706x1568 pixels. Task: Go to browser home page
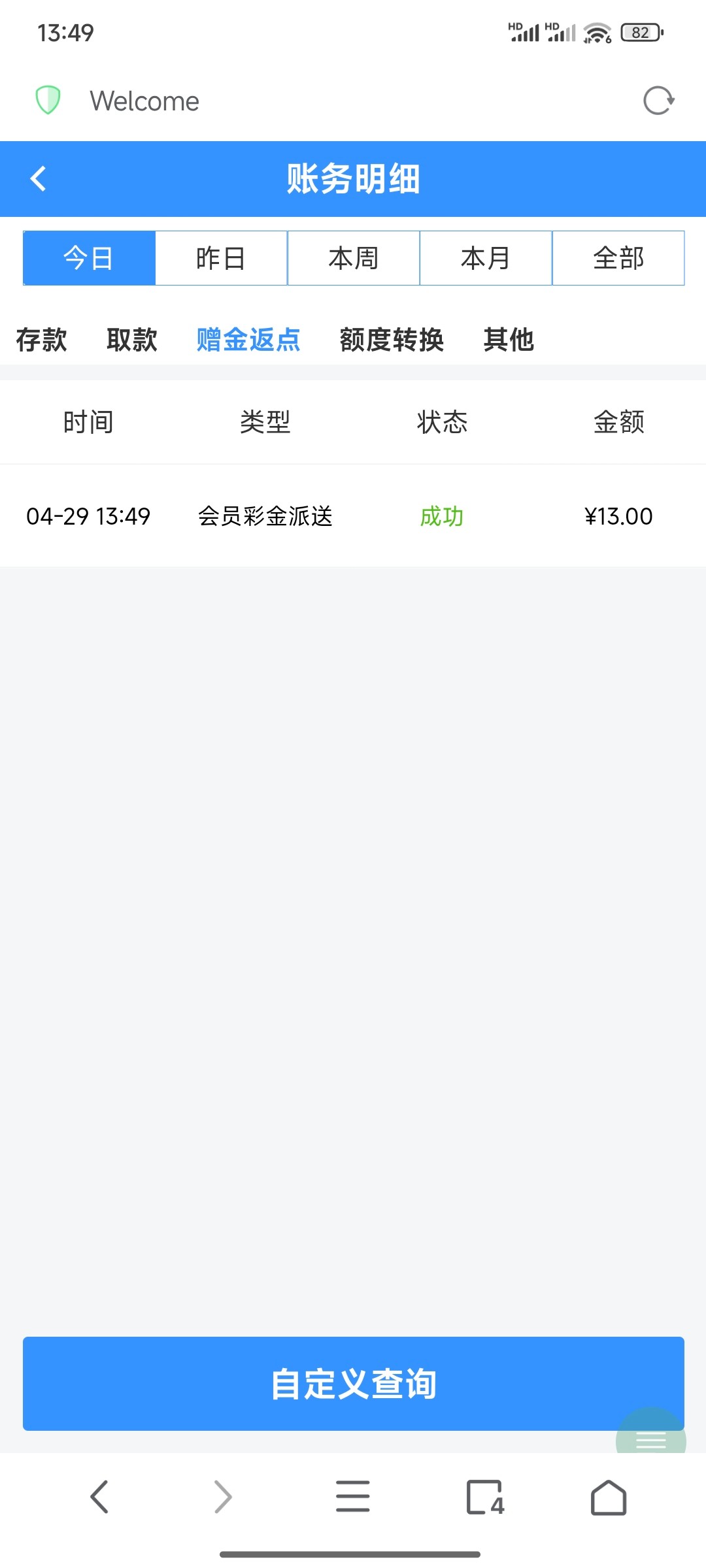[609, 1496]
